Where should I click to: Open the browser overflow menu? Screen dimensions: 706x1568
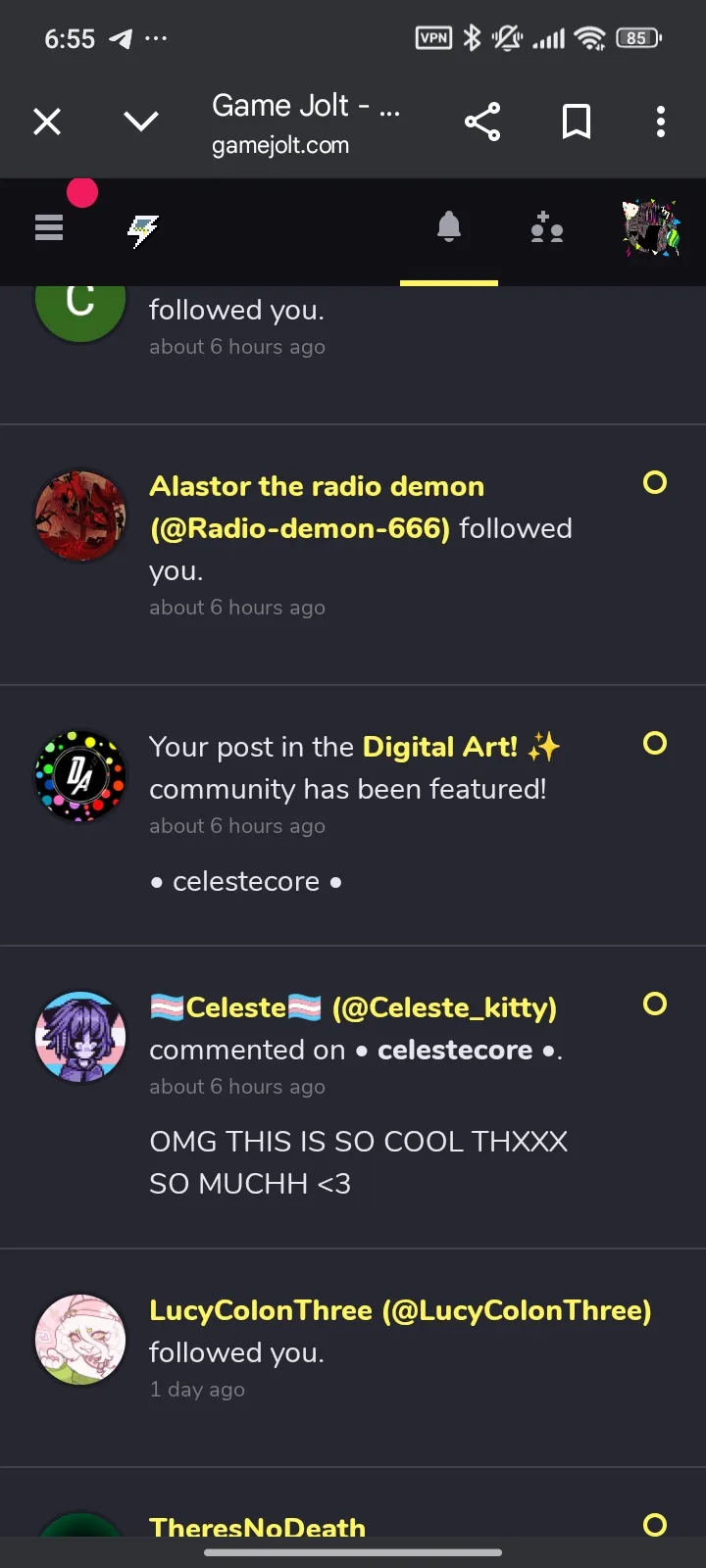pyautogui.click(x=661, y=122)
